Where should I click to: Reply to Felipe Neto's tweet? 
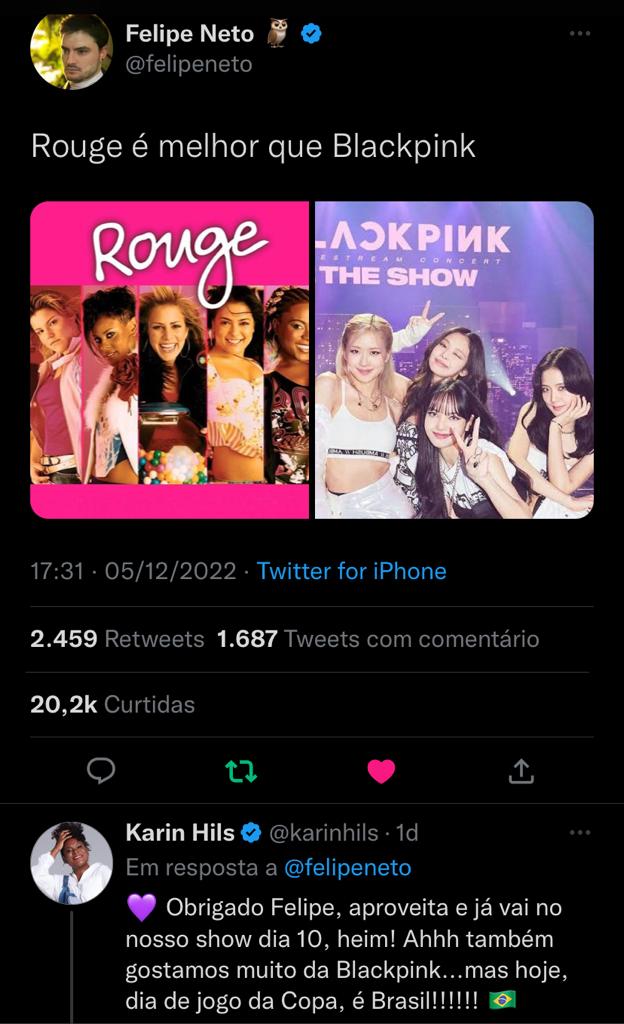coord(101,770)
